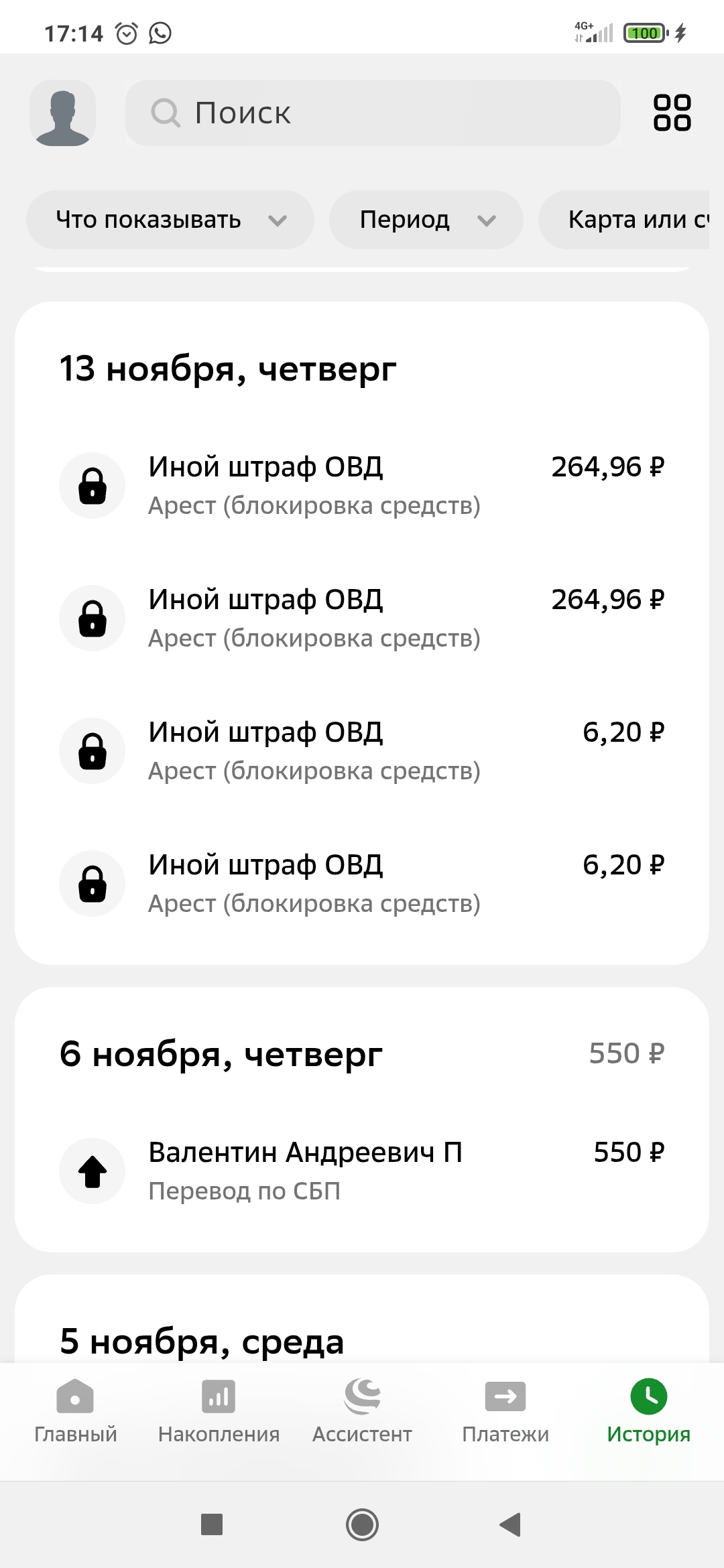Open the profile avatar
724x1568 pixels.
coord(62,113)
